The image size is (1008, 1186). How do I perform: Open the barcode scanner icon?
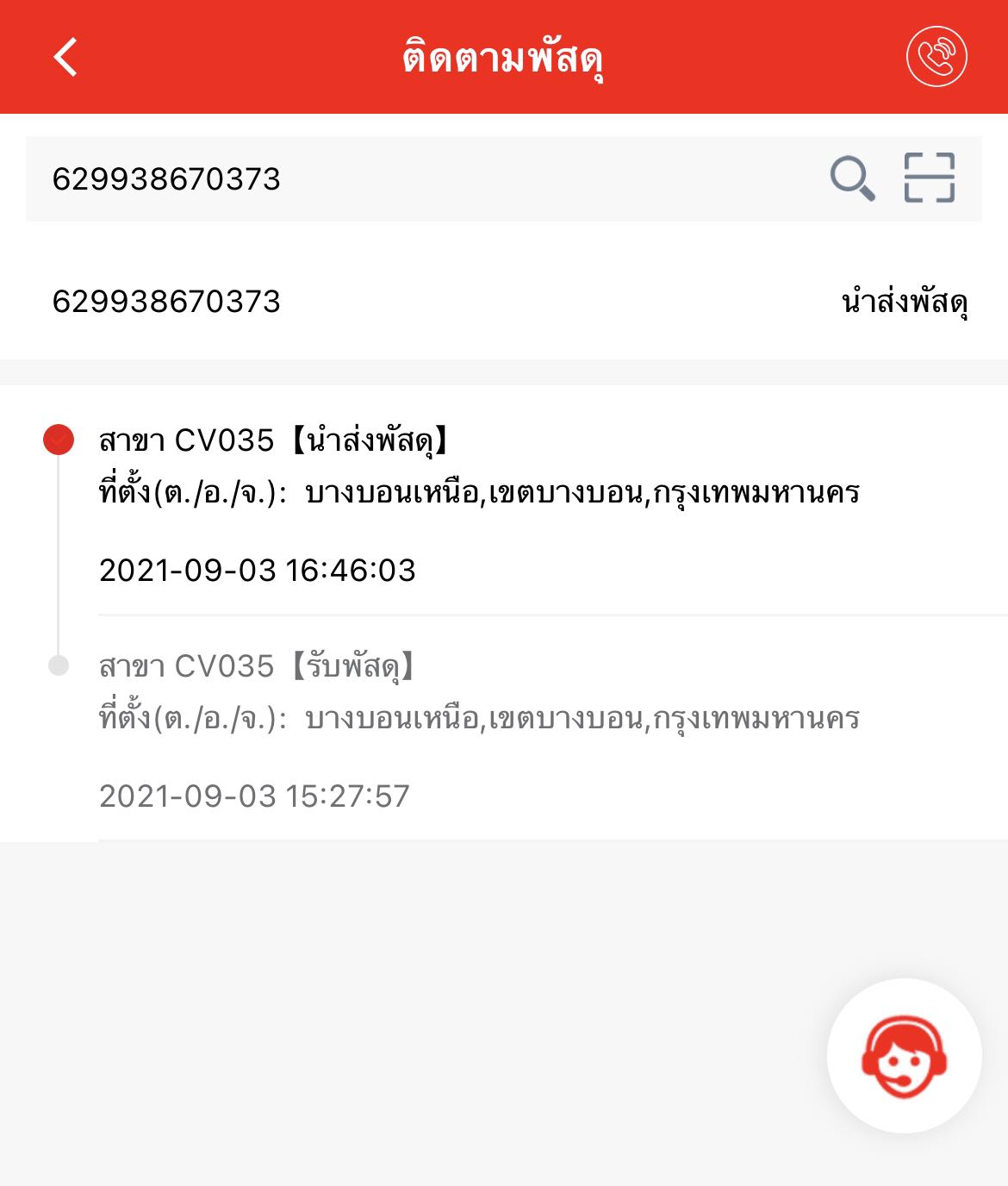point(930,178)
